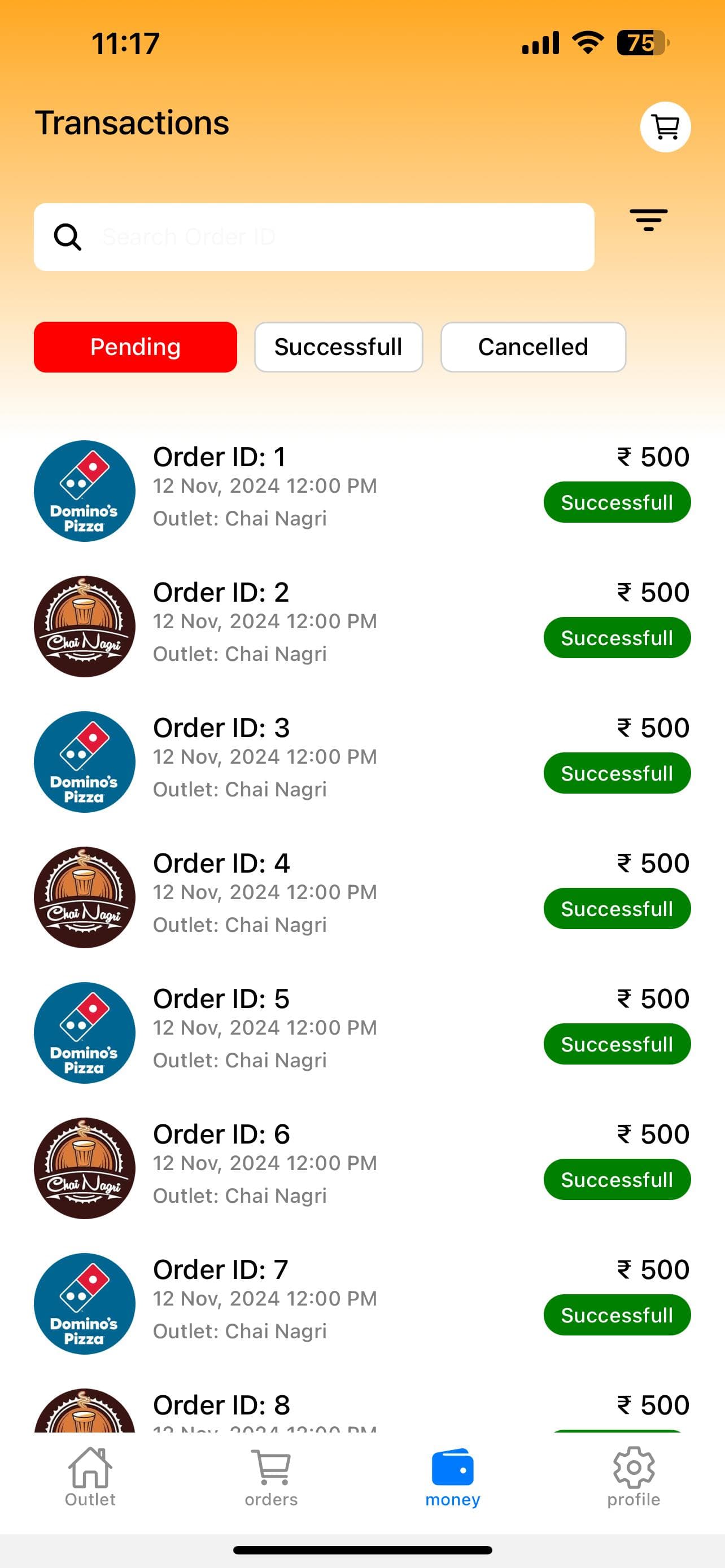
Task: Switch to the money tab
Action: coord(453,1477)
